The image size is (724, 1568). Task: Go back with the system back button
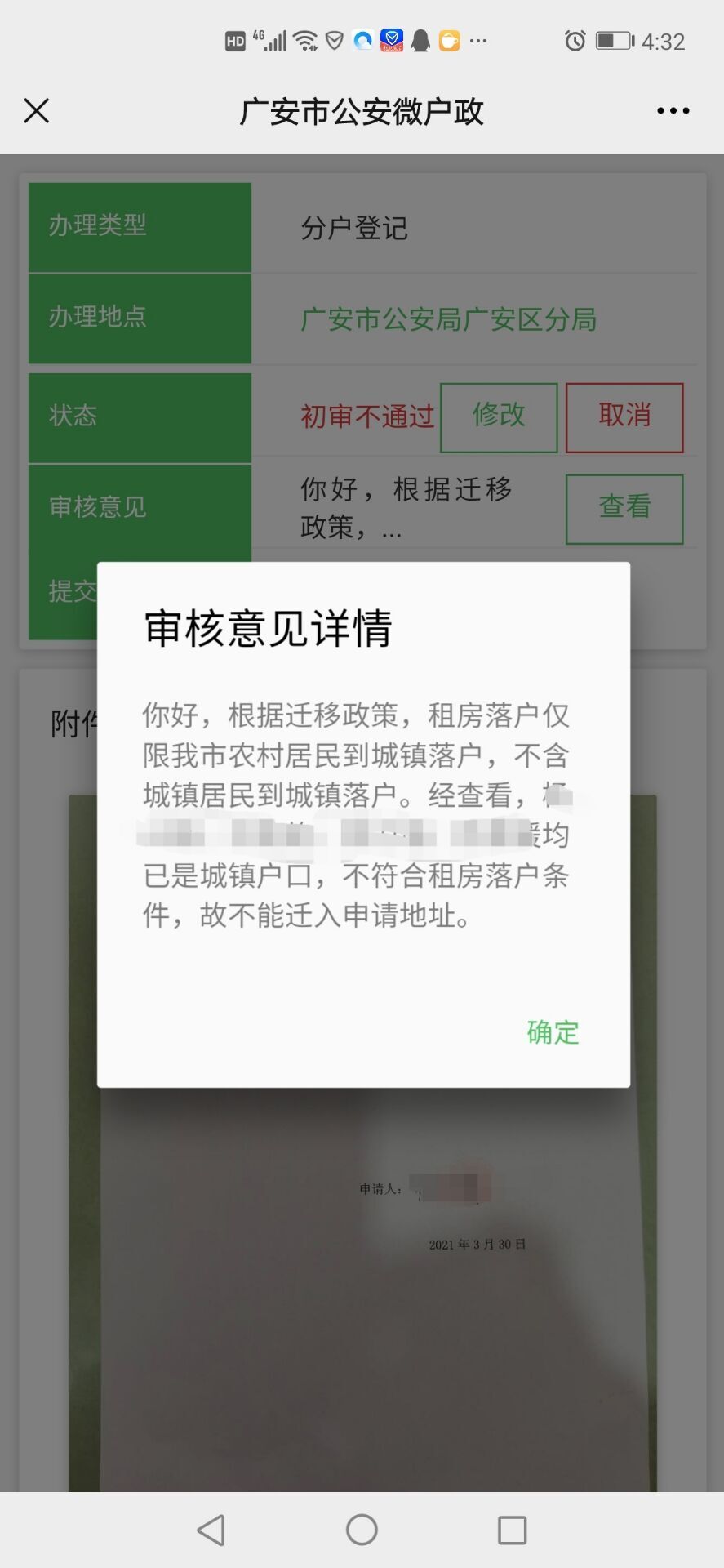[x=211, y=1530]
